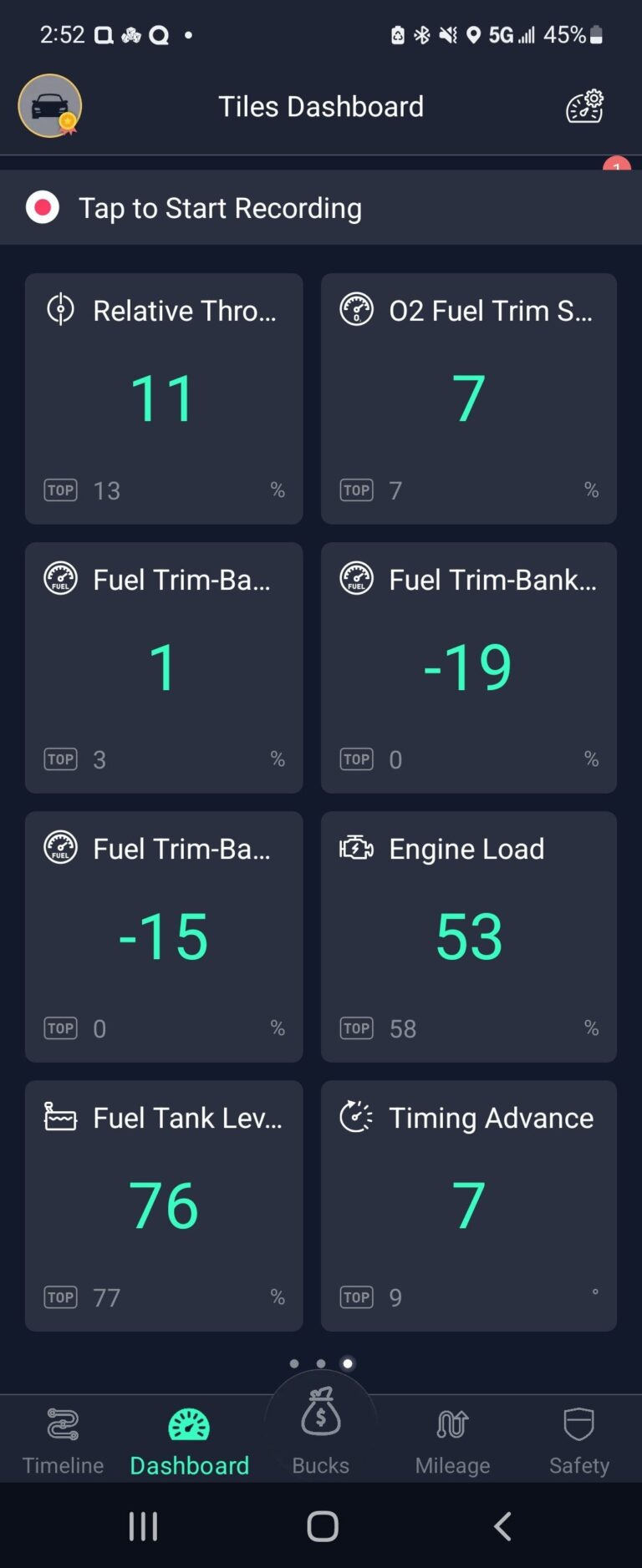This screenshot has height=1568, width=642.
Task: Switch to the Dashboard tab
Action: click(x=189, y=1439)
